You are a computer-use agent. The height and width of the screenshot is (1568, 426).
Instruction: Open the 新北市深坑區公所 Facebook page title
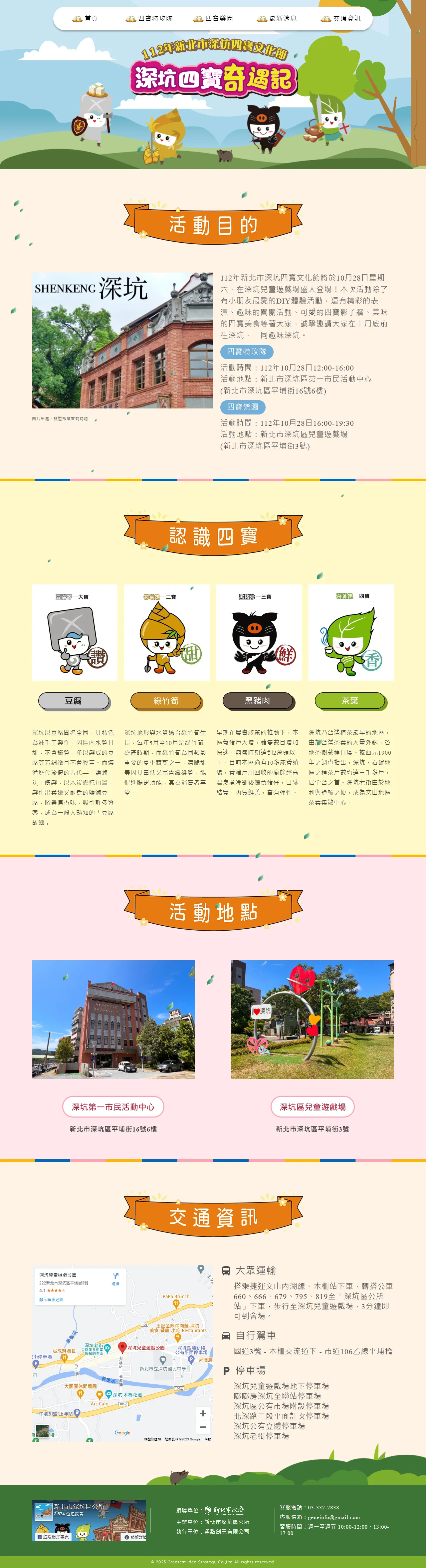coord(79,1506)
